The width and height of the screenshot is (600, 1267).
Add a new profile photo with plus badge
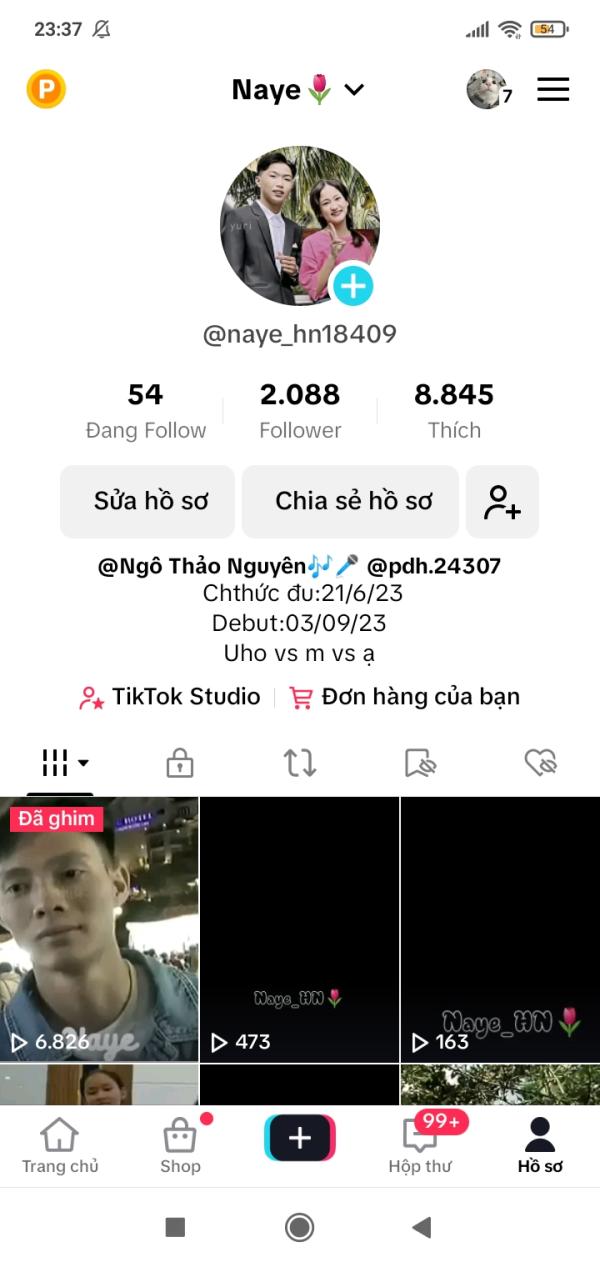(352, 287)
